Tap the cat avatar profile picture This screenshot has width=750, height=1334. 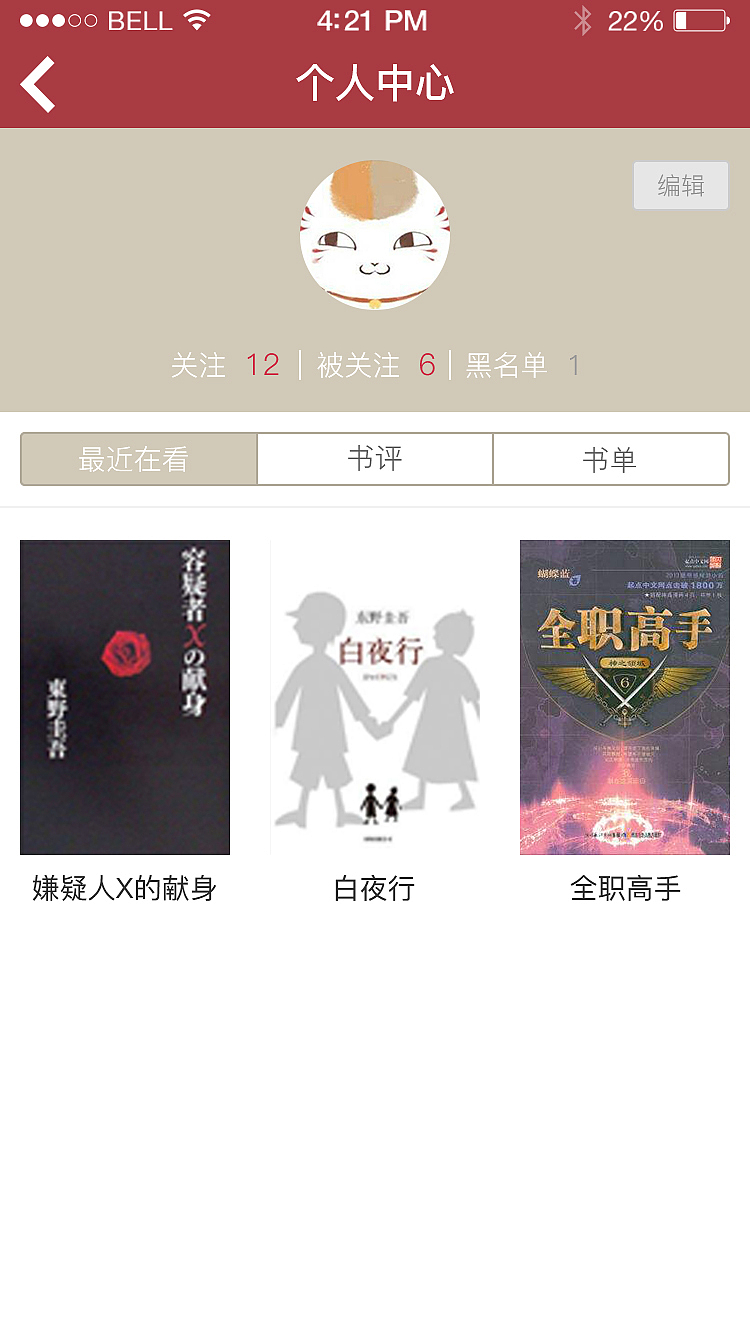pyautogui.click(x=375, y=235)
